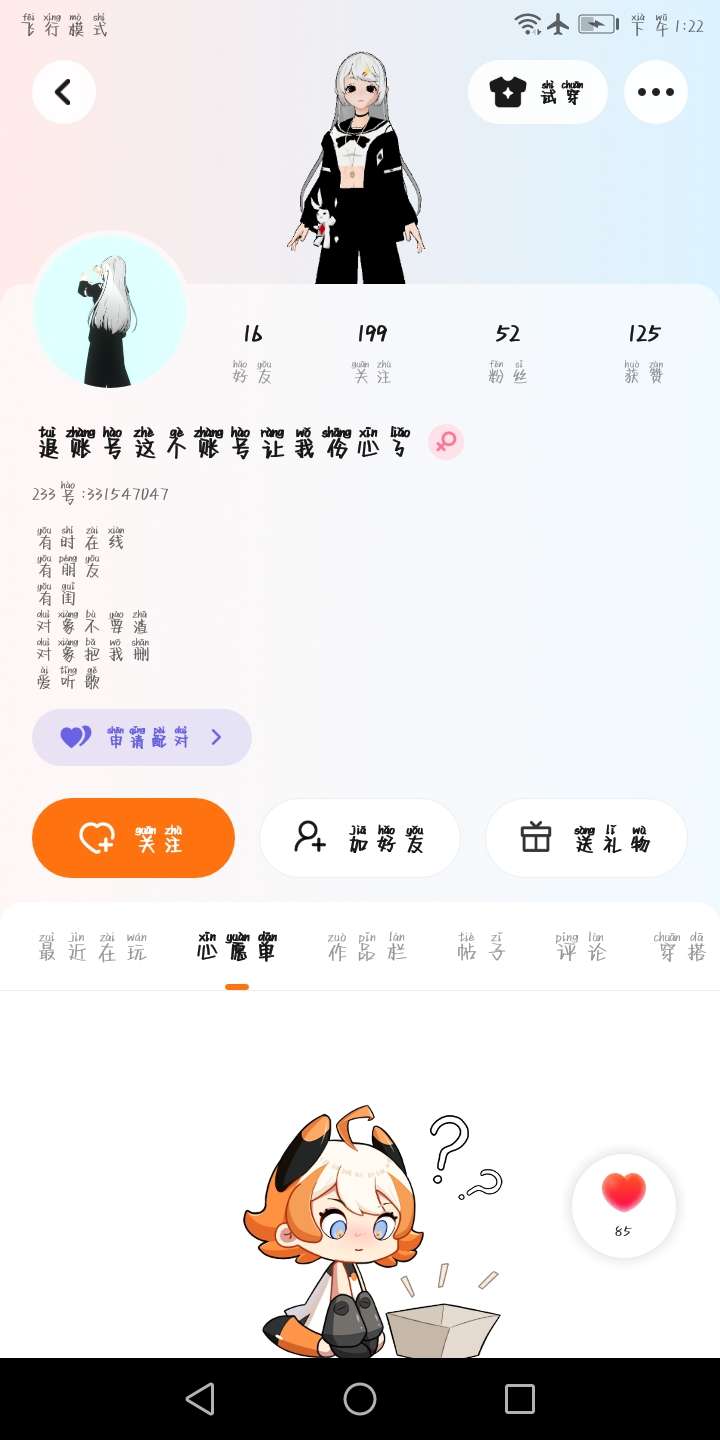View the 粉丝 fans list
The width and height of the screenshot is (720, 1440).
[508, 352]
